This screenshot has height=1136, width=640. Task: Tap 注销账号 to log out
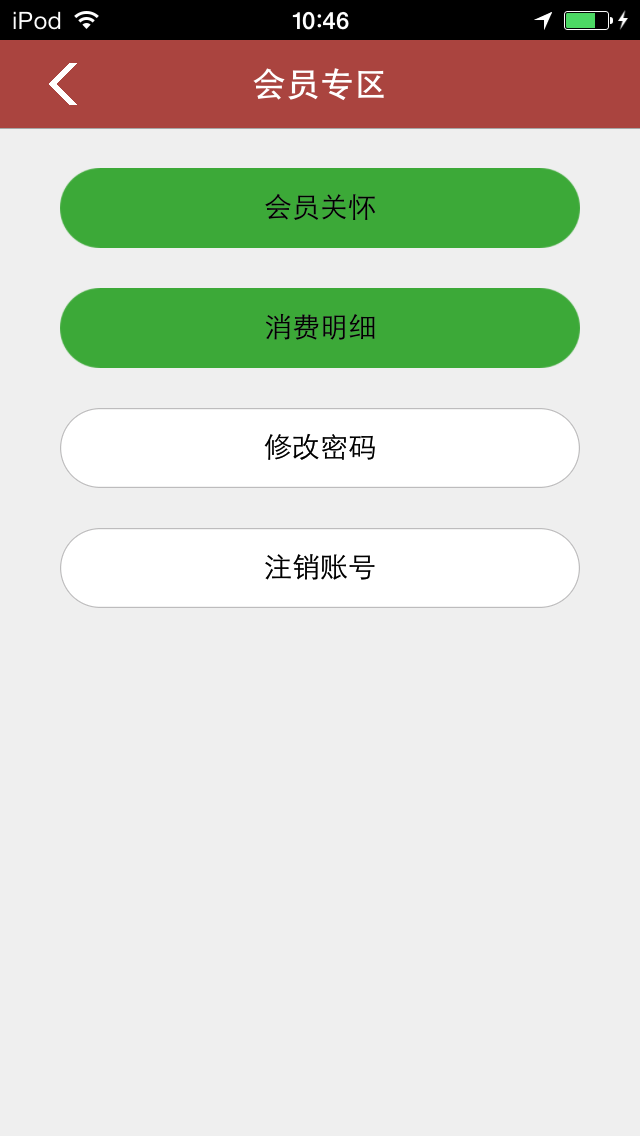pyautogui.click(x=320, y=568)
